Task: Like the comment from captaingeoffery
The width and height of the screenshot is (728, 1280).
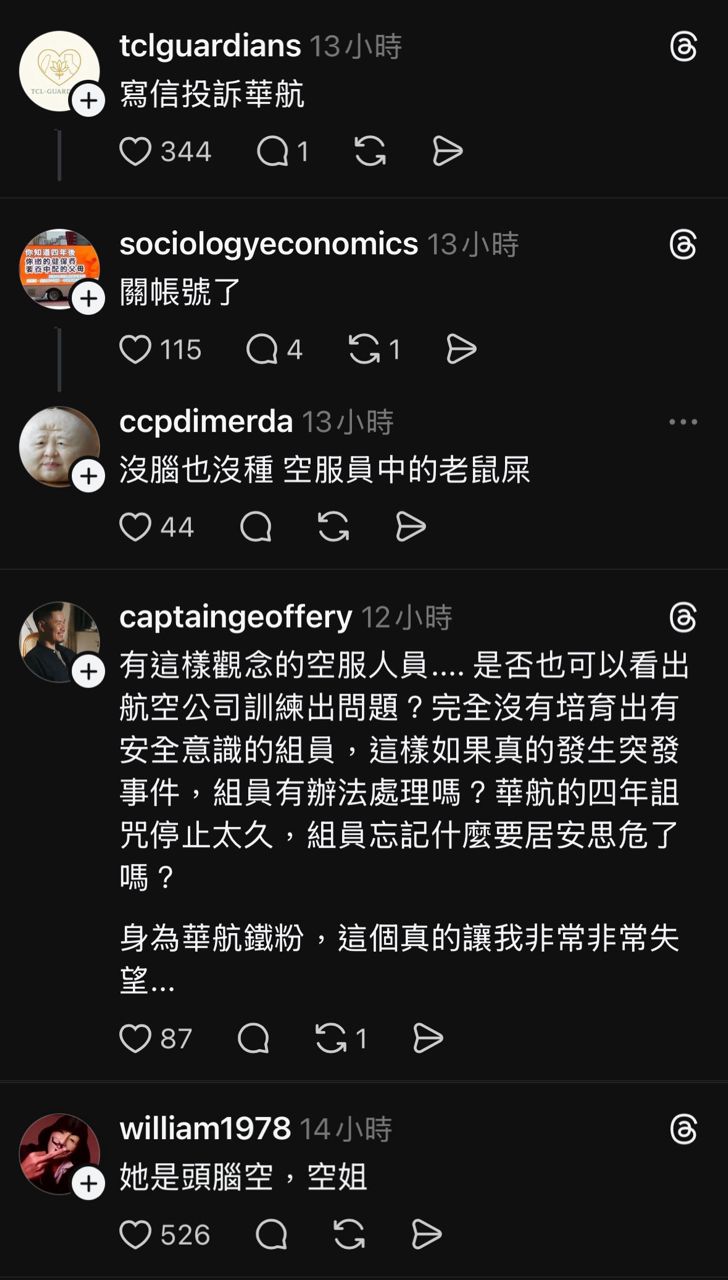Action: point(135,1039)
